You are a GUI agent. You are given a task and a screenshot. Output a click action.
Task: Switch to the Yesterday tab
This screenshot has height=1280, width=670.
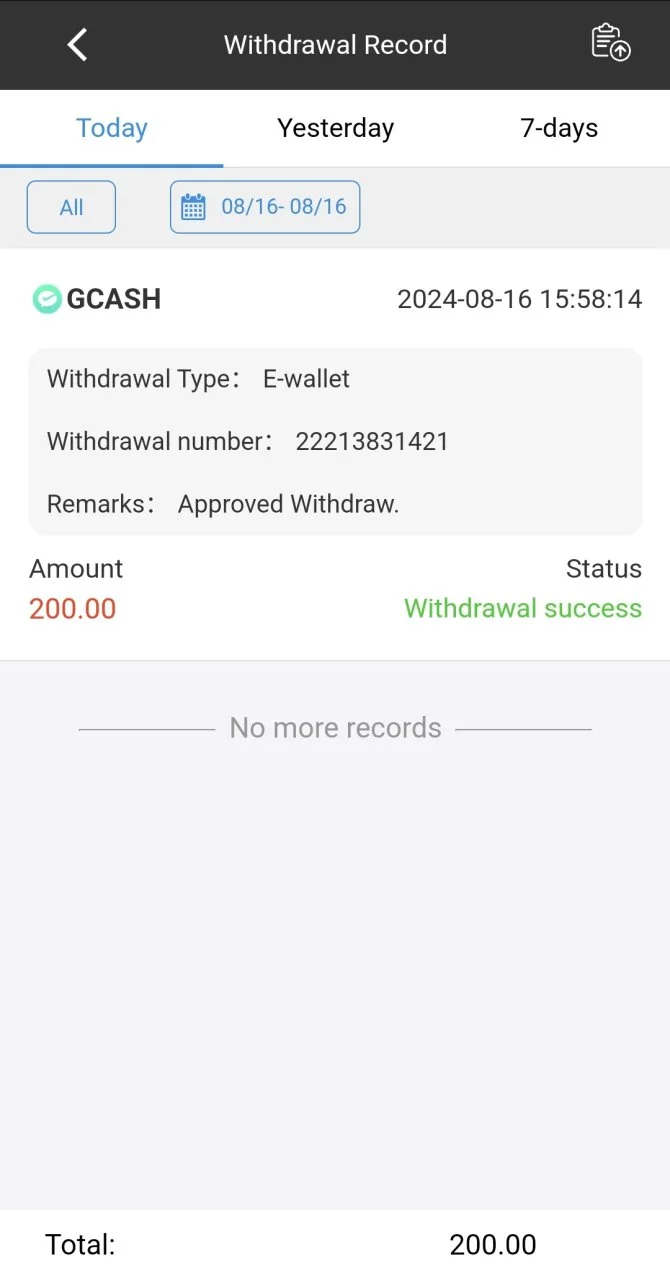click(335, 128)
